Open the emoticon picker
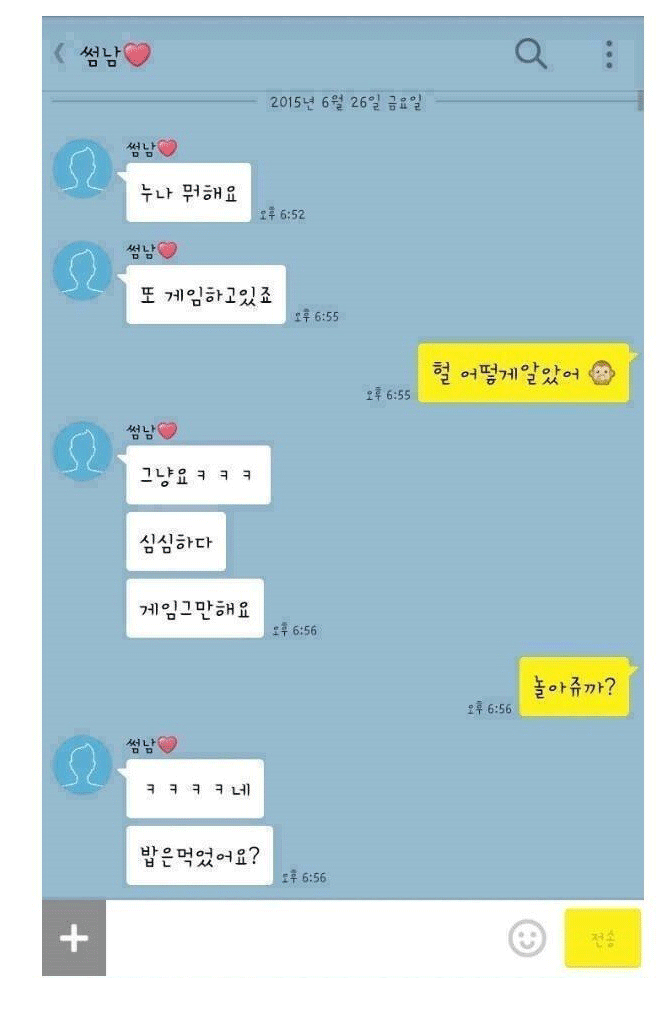The width and height of the screenshot is (656, 1014). point(527,938)
